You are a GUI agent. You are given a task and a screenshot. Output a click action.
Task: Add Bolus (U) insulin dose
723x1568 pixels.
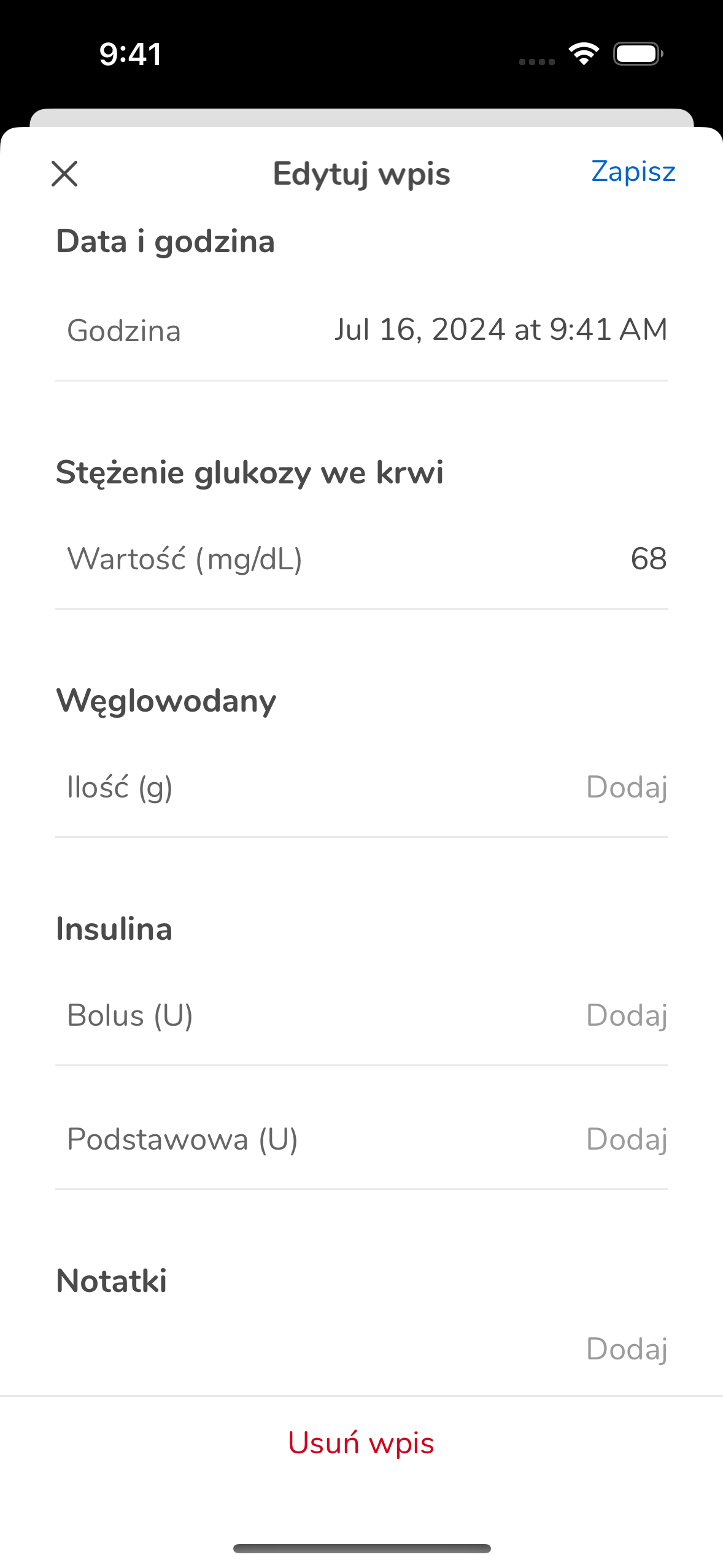[361, 1015]
